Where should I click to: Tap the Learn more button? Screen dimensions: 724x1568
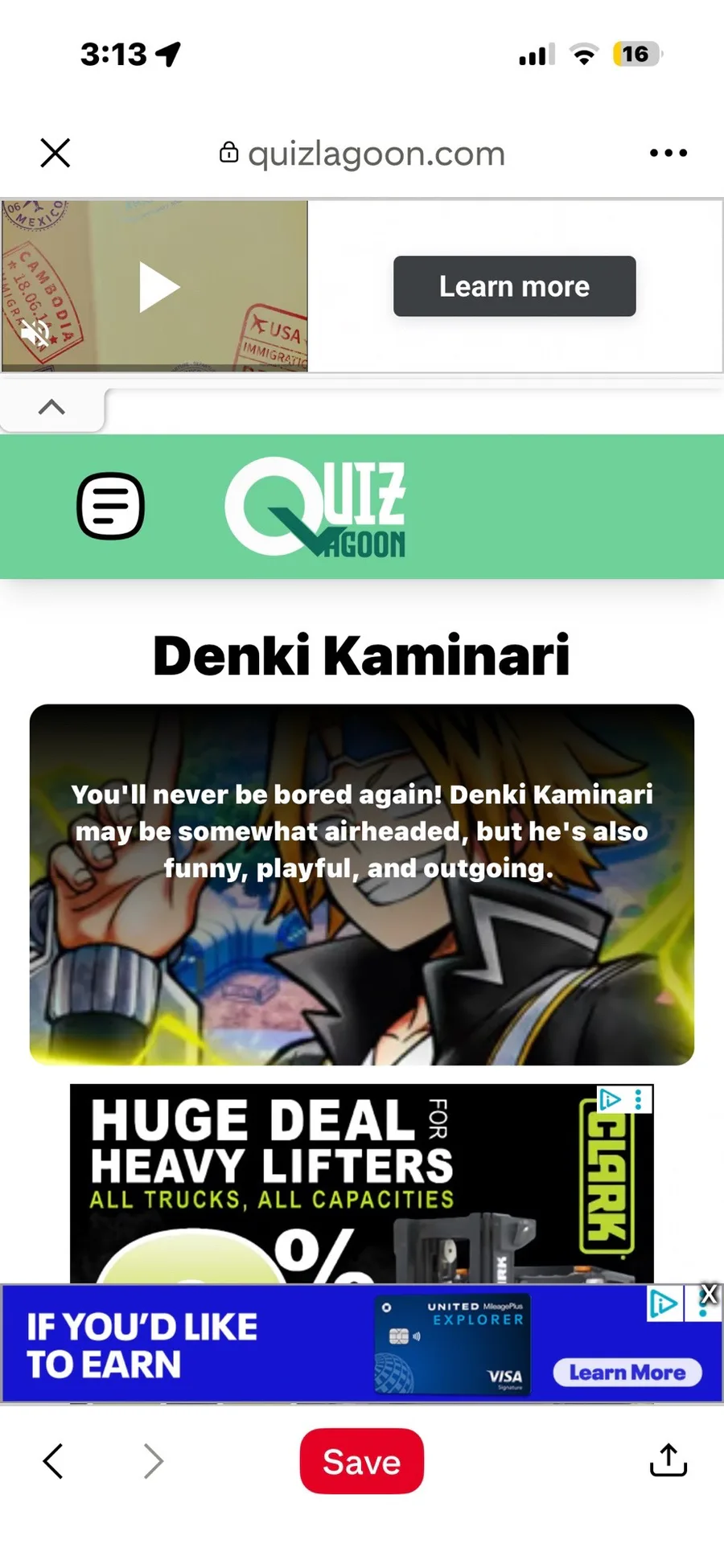coord(514,286)
